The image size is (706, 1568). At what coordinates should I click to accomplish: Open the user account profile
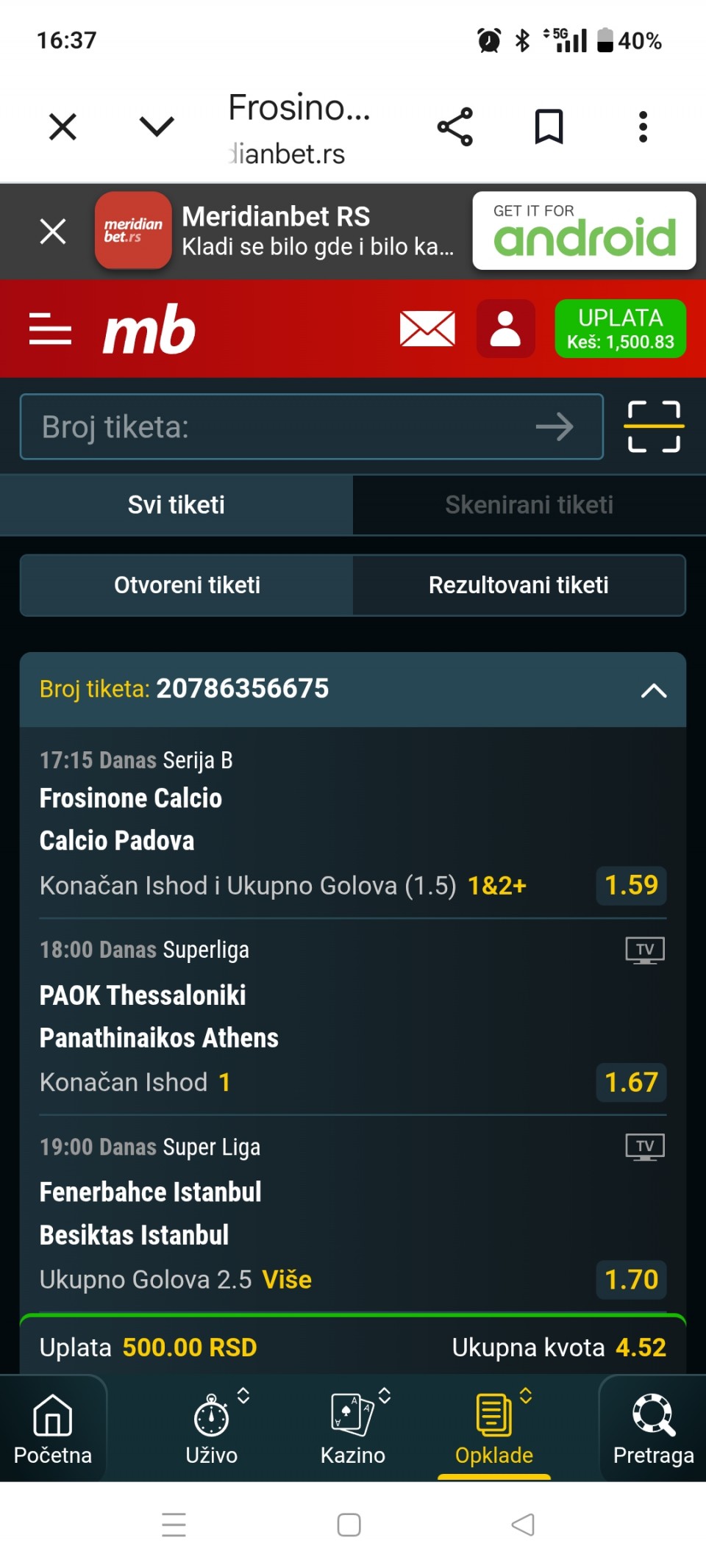coord(505,329)
